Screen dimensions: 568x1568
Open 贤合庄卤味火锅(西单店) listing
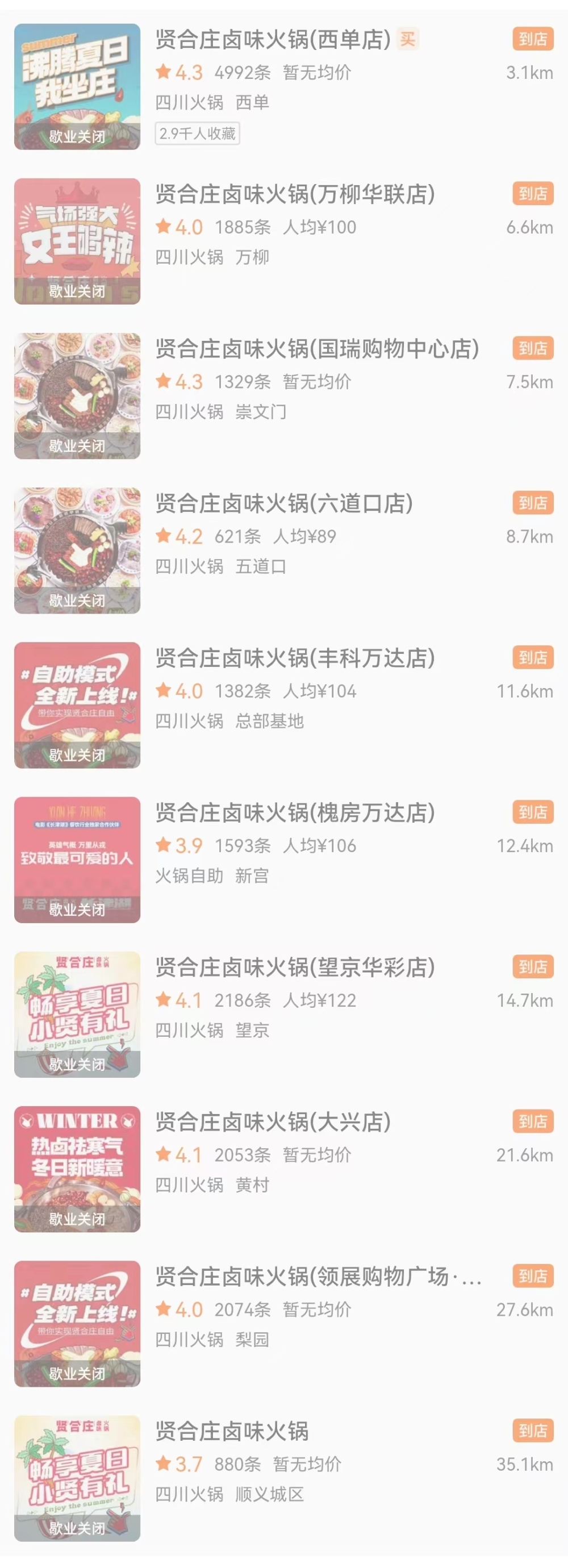coord(273,40)
